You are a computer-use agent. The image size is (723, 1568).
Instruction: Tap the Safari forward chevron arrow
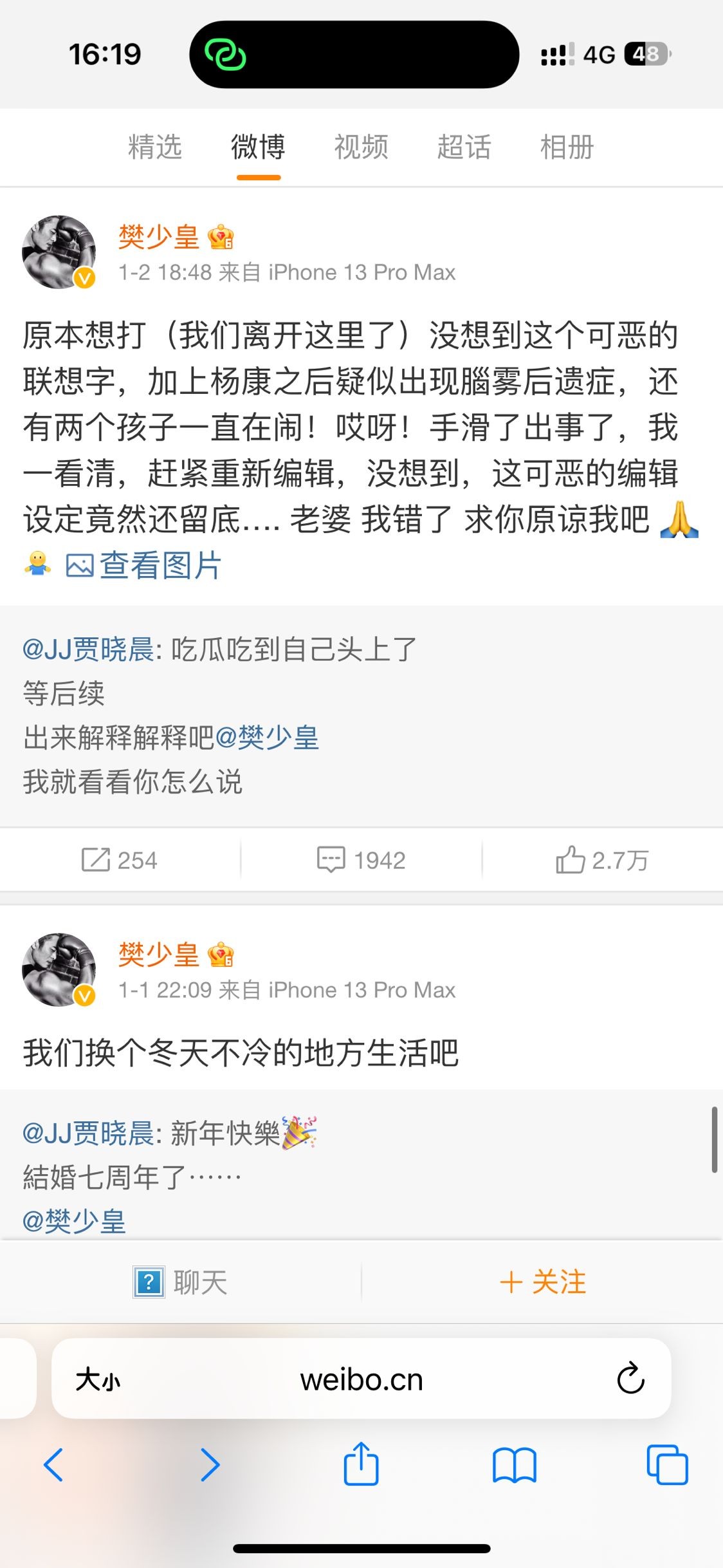pos(210,1465)
